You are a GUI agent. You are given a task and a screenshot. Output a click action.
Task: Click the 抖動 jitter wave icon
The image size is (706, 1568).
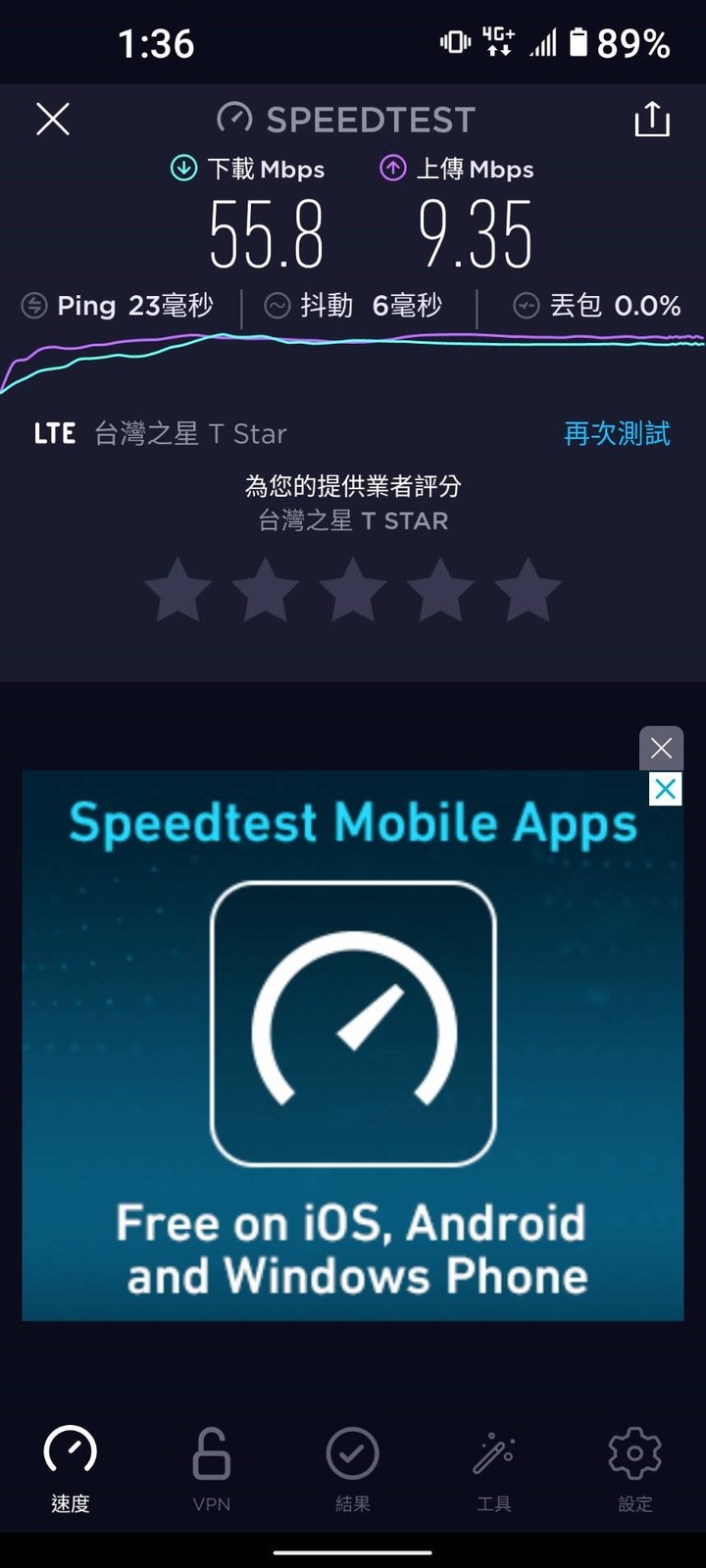pos(277,306)
